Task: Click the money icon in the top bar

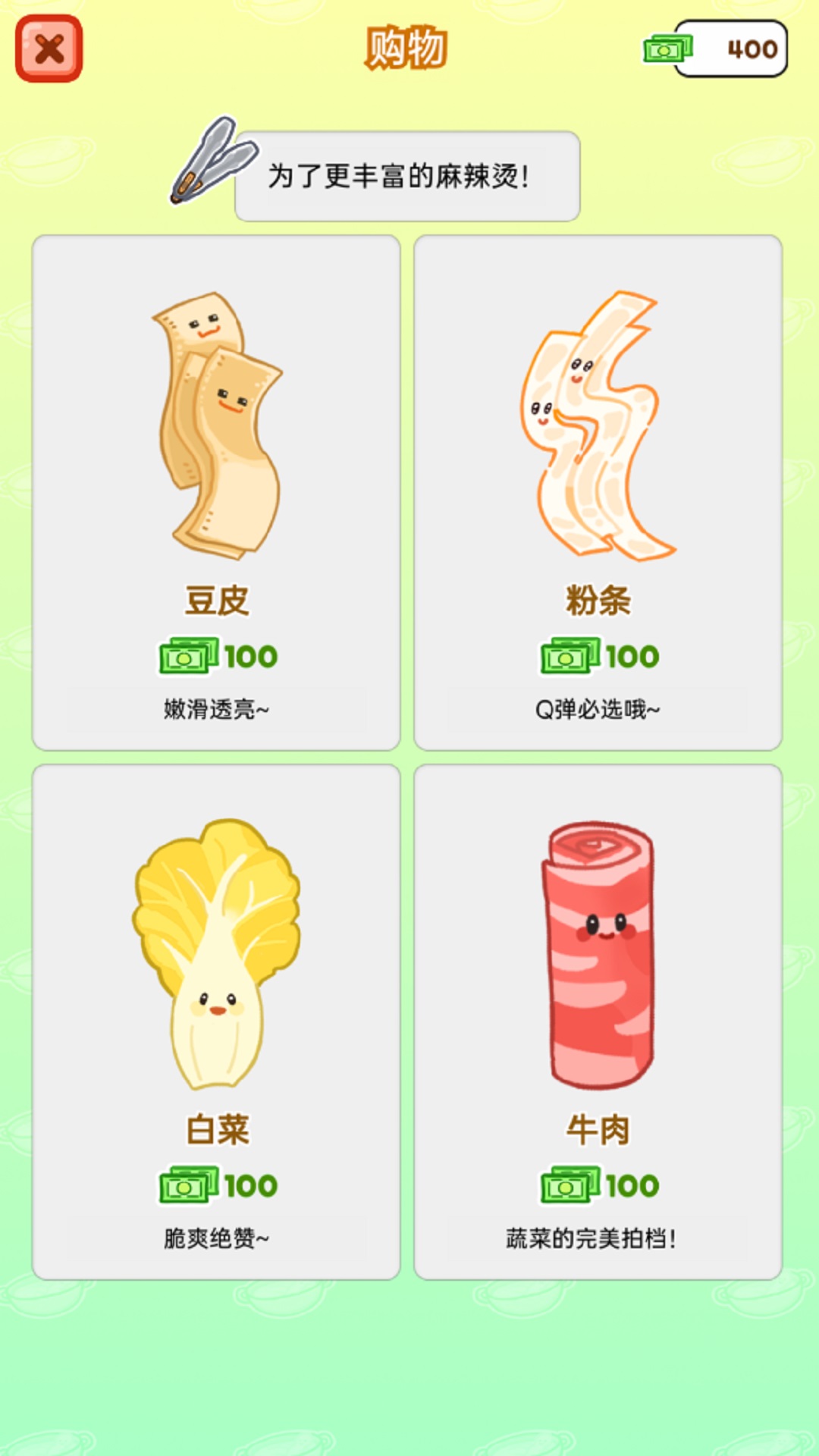Action: 667,48
